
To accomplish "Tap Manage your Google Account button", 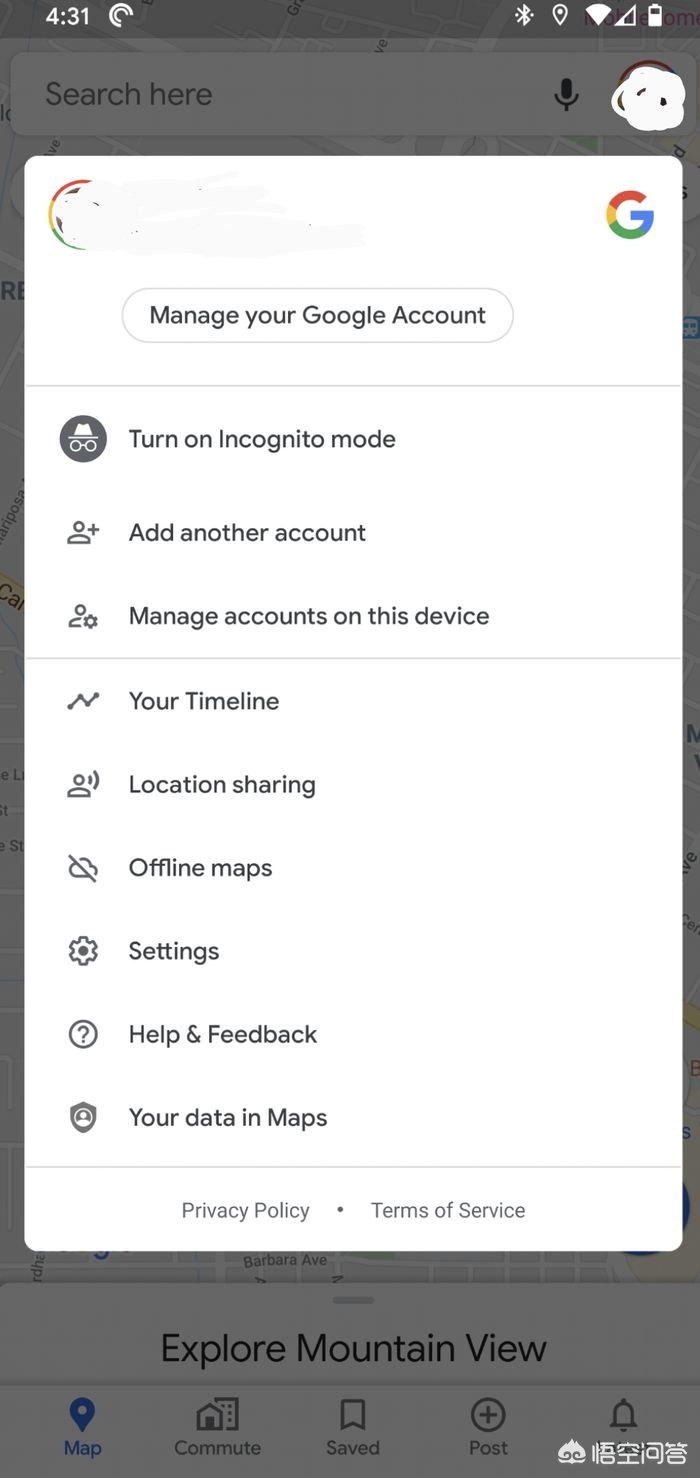I will 317,316.
